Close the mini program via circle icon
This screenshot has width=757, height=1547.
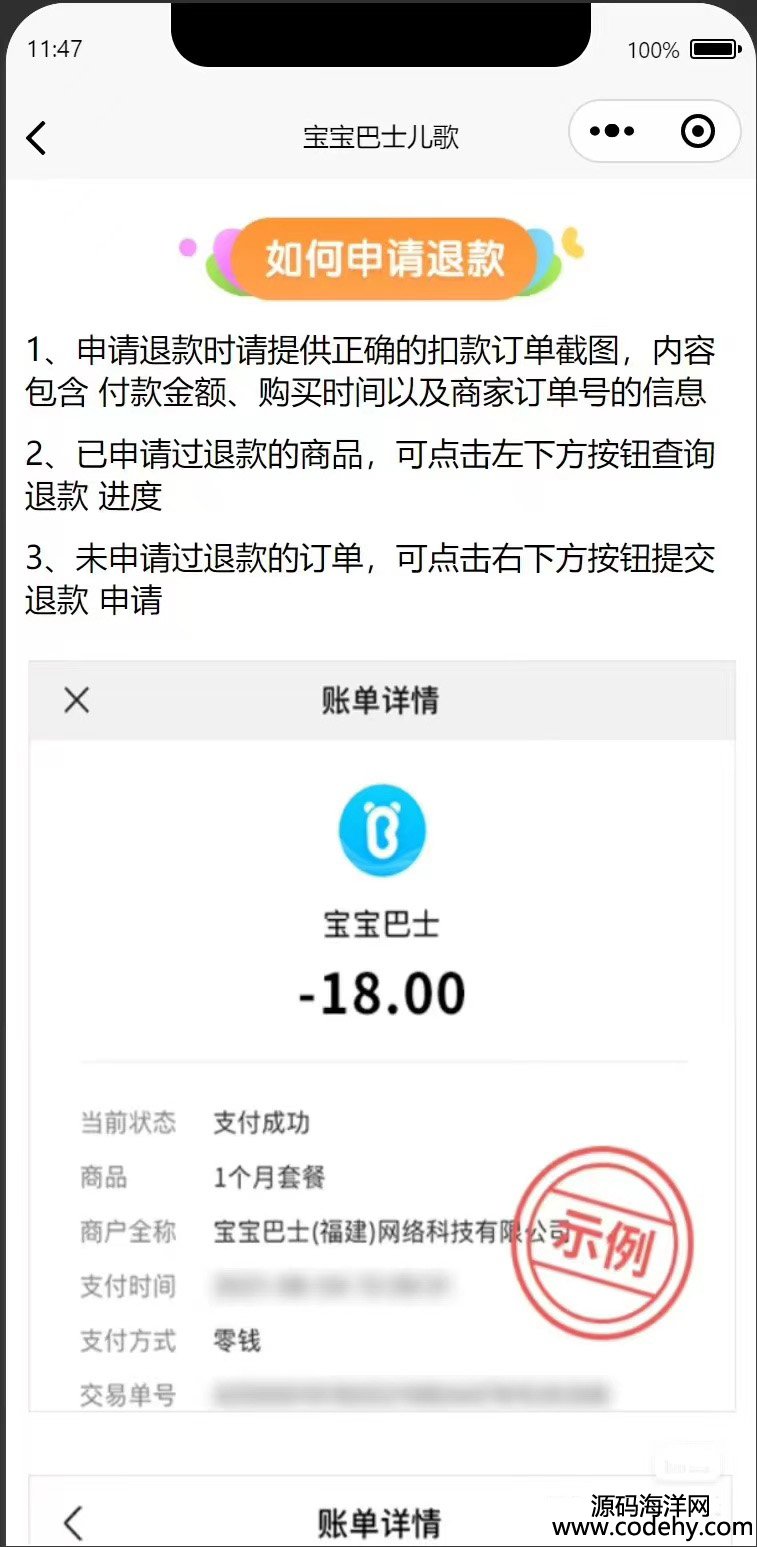[x=697, y=131]
